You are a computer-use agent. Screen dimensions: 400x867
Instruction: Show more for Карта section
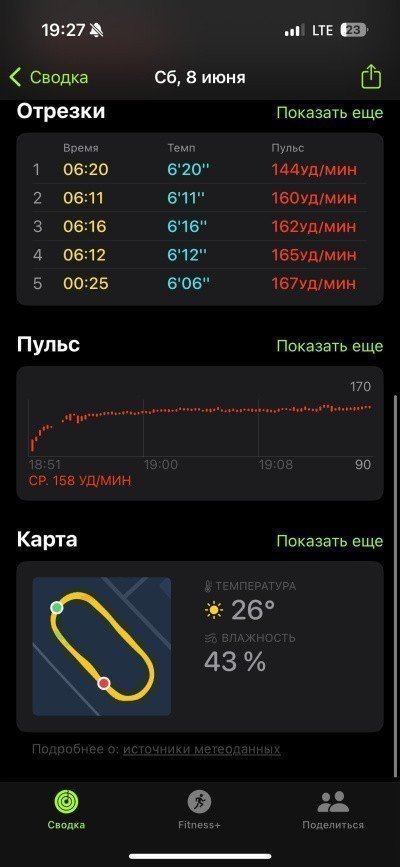[x=330, y=541]
